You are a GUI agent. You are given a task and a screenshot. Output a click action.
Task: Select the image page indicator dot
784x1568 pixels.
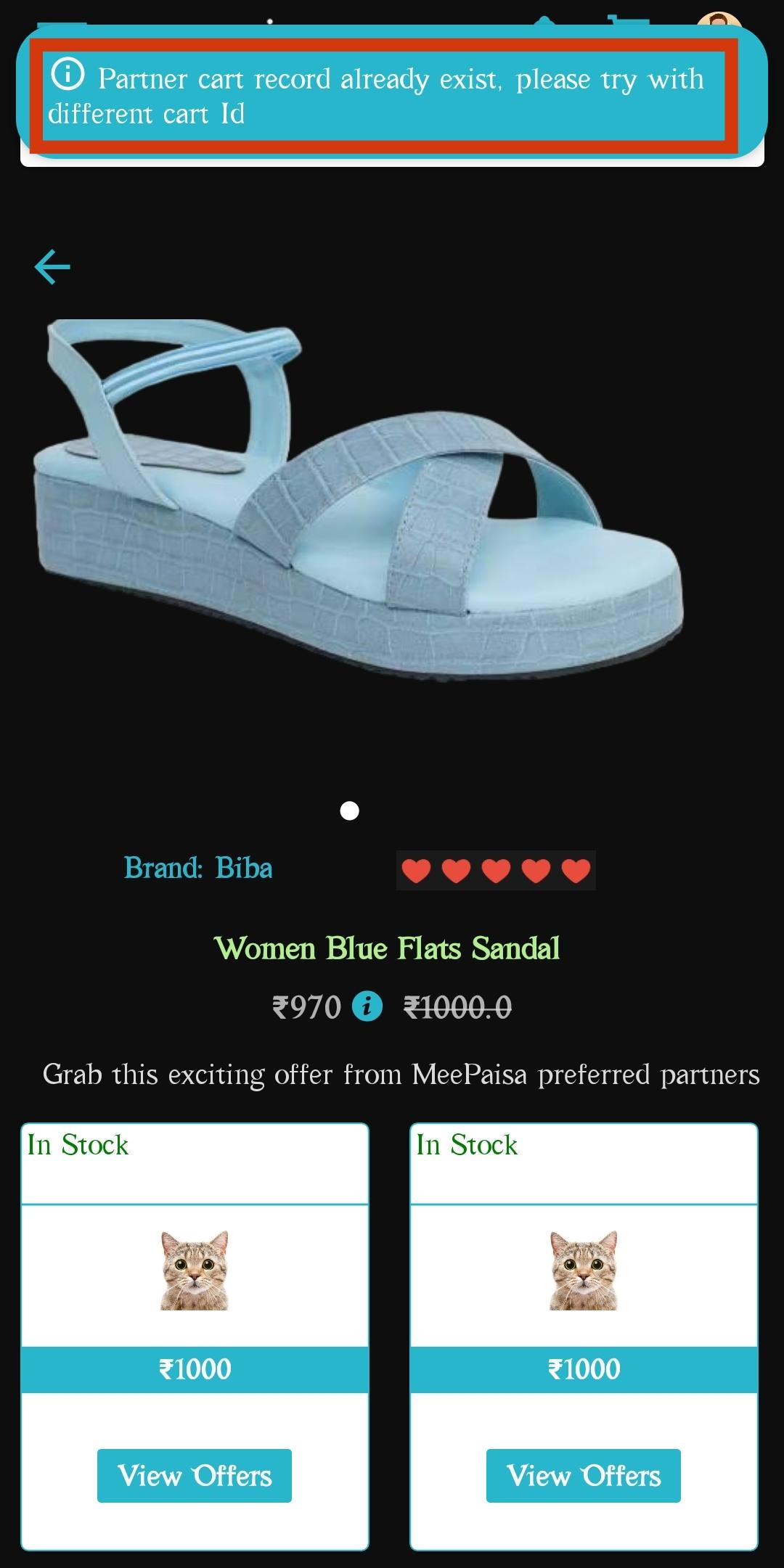click(350, 810)
